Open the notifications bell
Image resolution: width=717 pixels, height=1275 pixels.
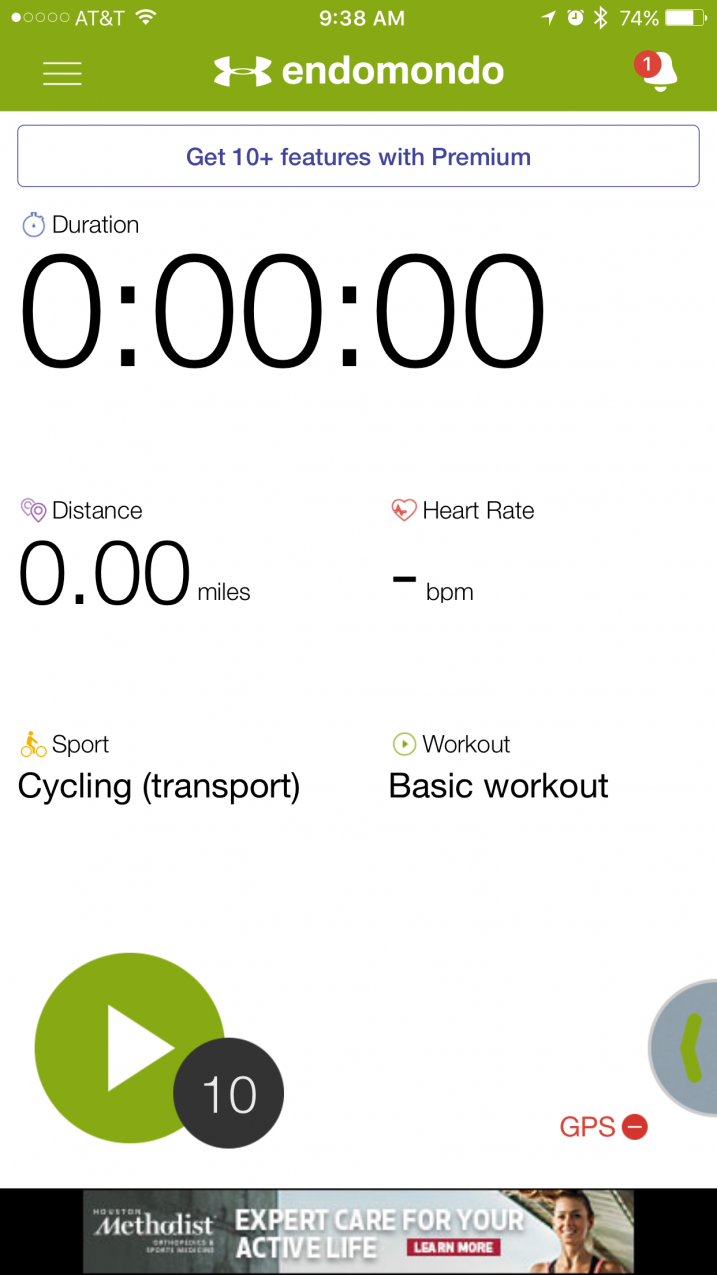coord(657,71)
